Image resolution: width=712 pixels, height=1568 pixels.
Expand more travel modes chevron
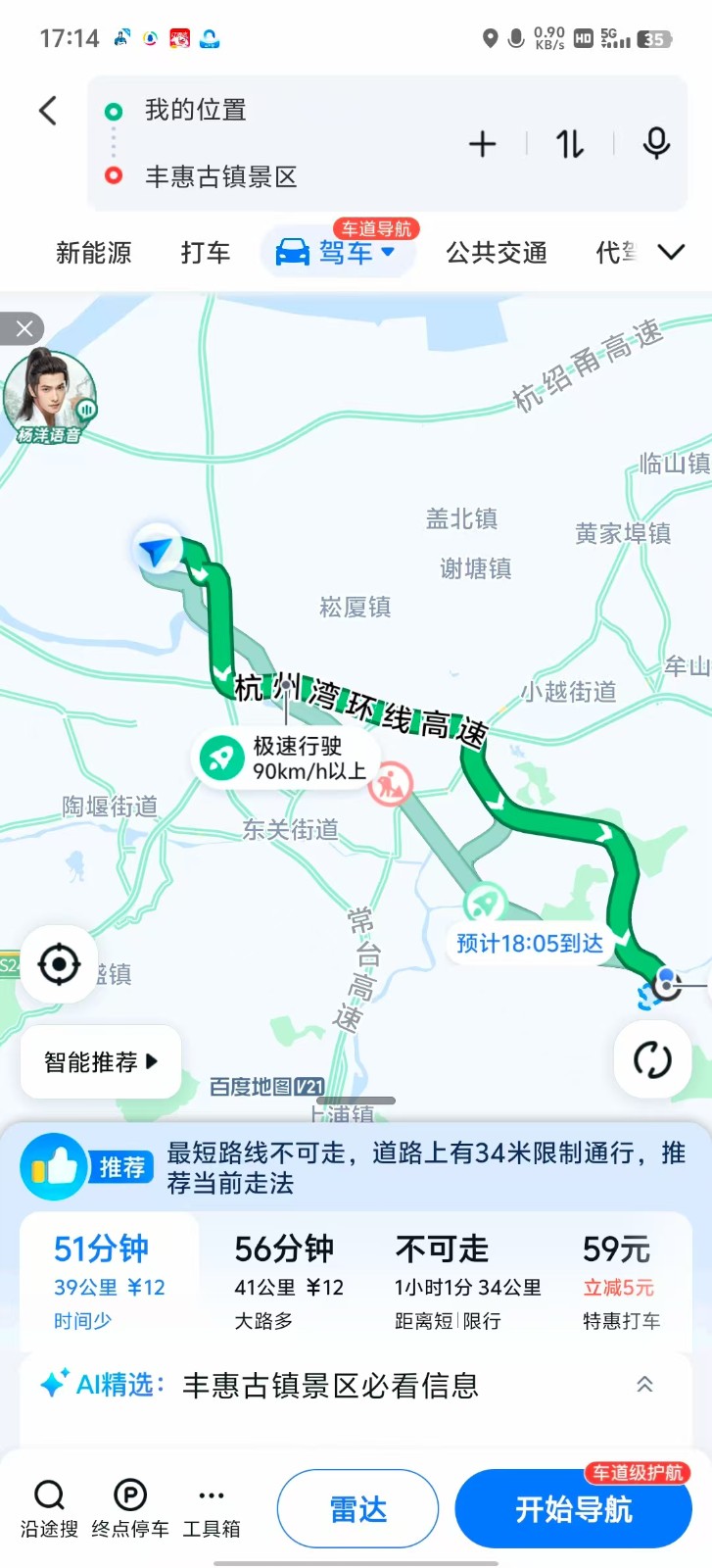tap(671, 252)
